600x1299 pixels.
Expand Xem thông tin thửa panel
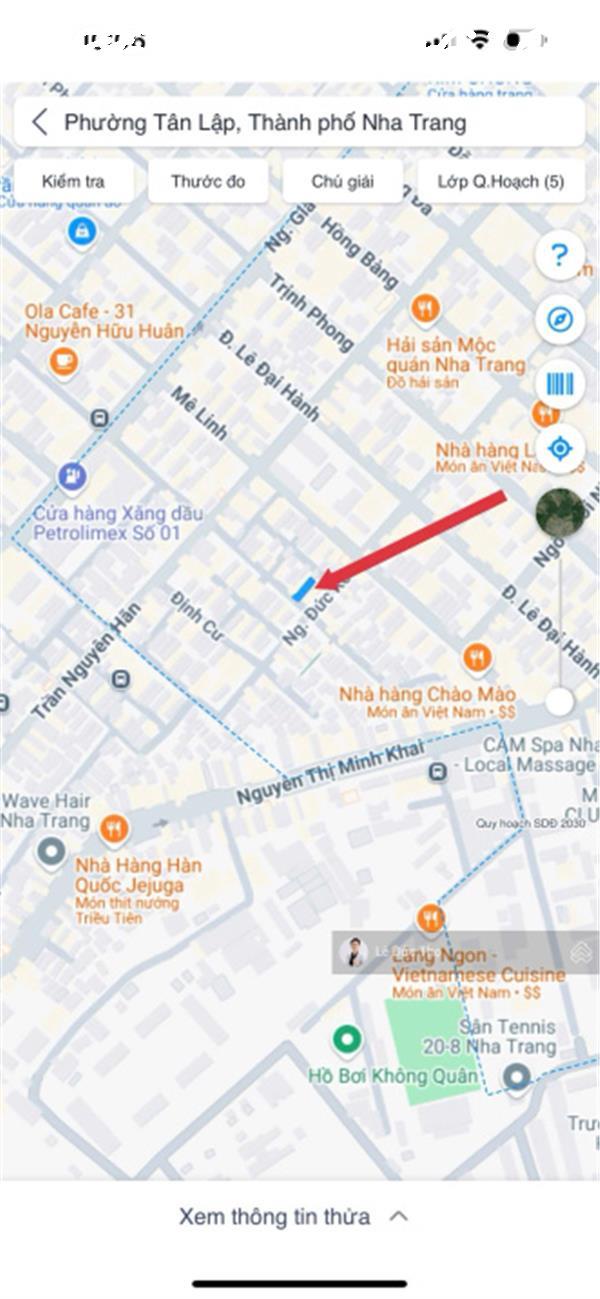(292, 1216)
